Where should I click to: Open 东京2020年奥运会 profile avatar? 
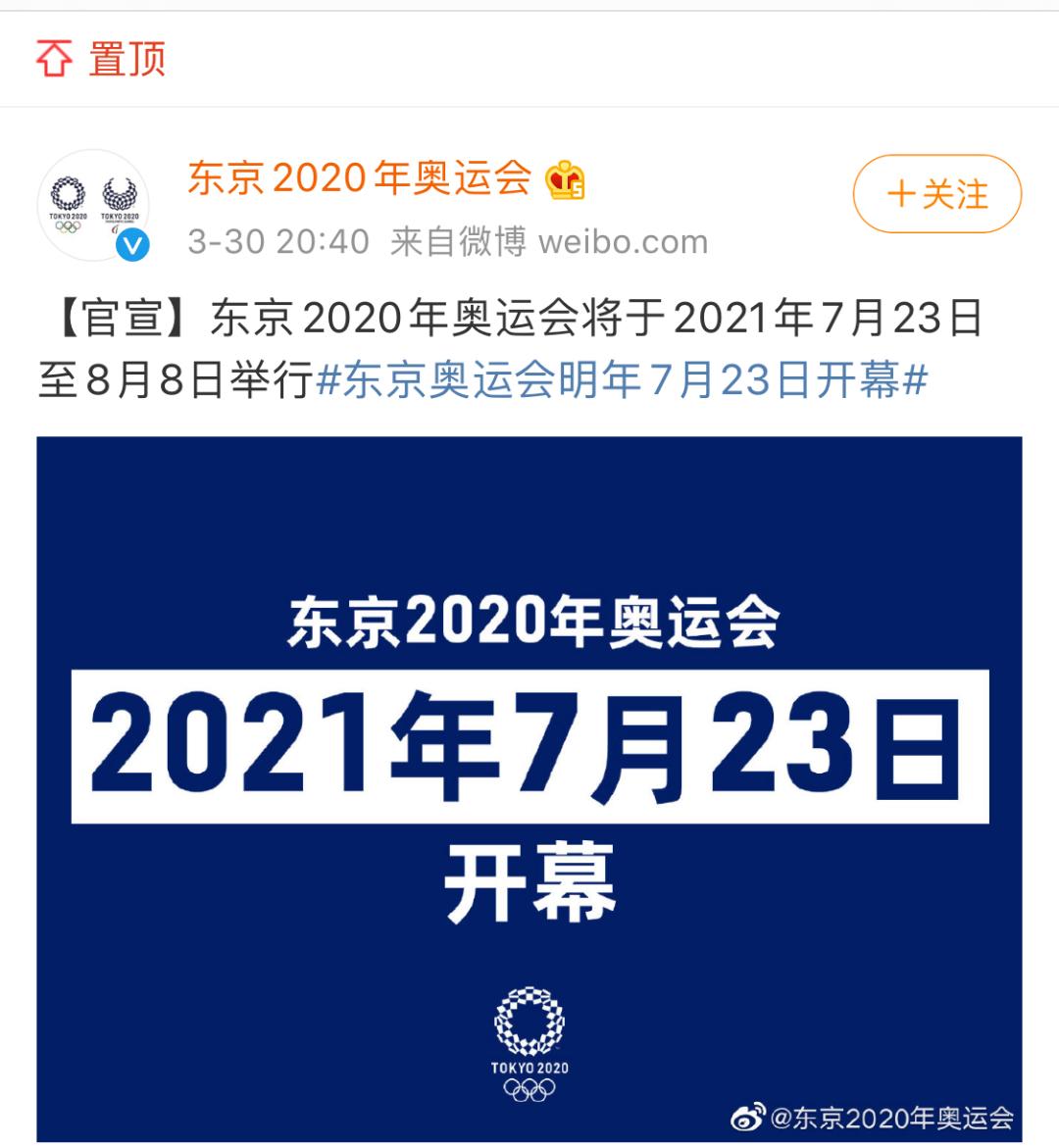click(x=94, y=205)
